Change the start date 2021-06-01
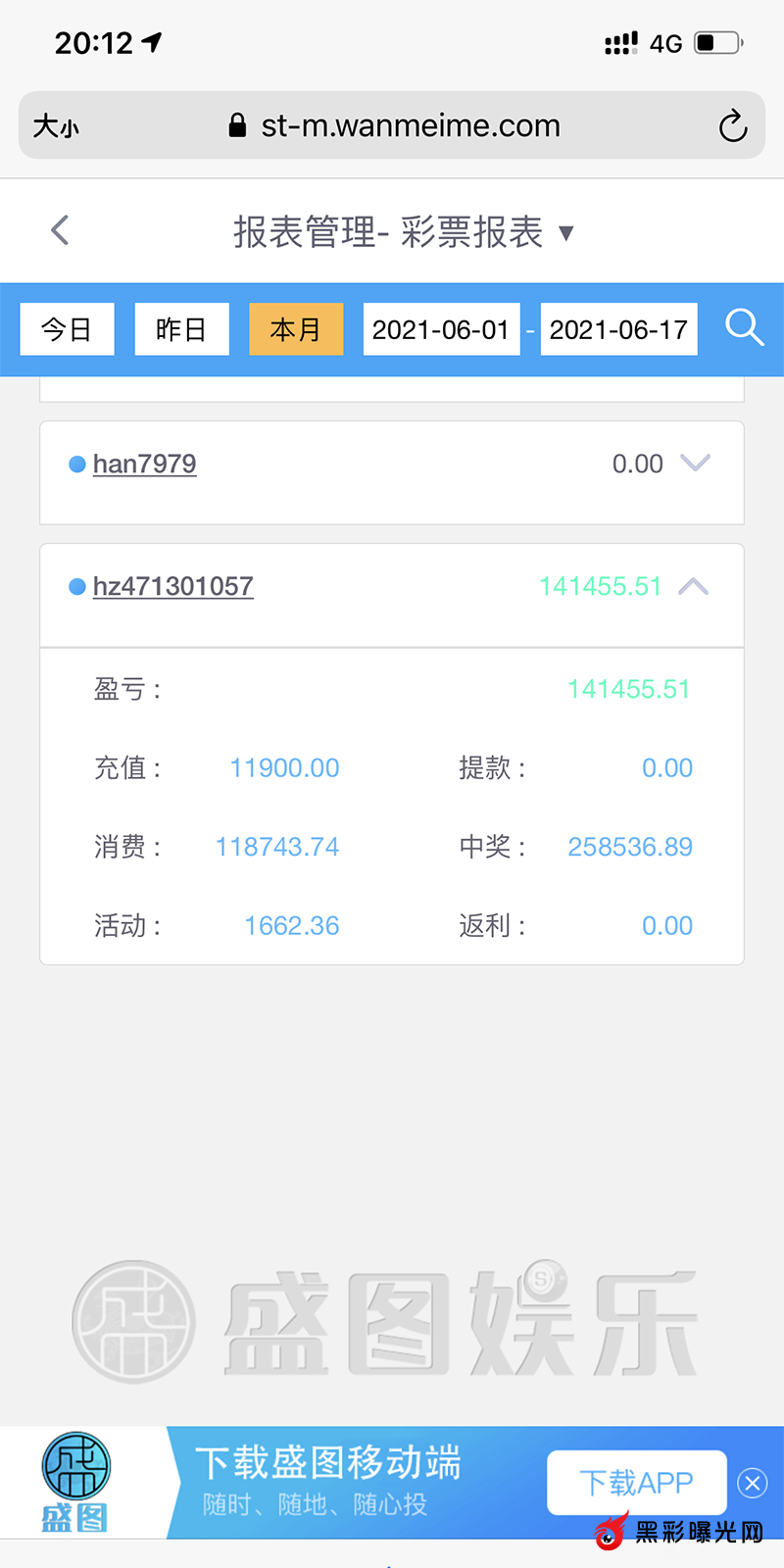The height and width of the screenshot is (1568, 784). click(441, 329)
